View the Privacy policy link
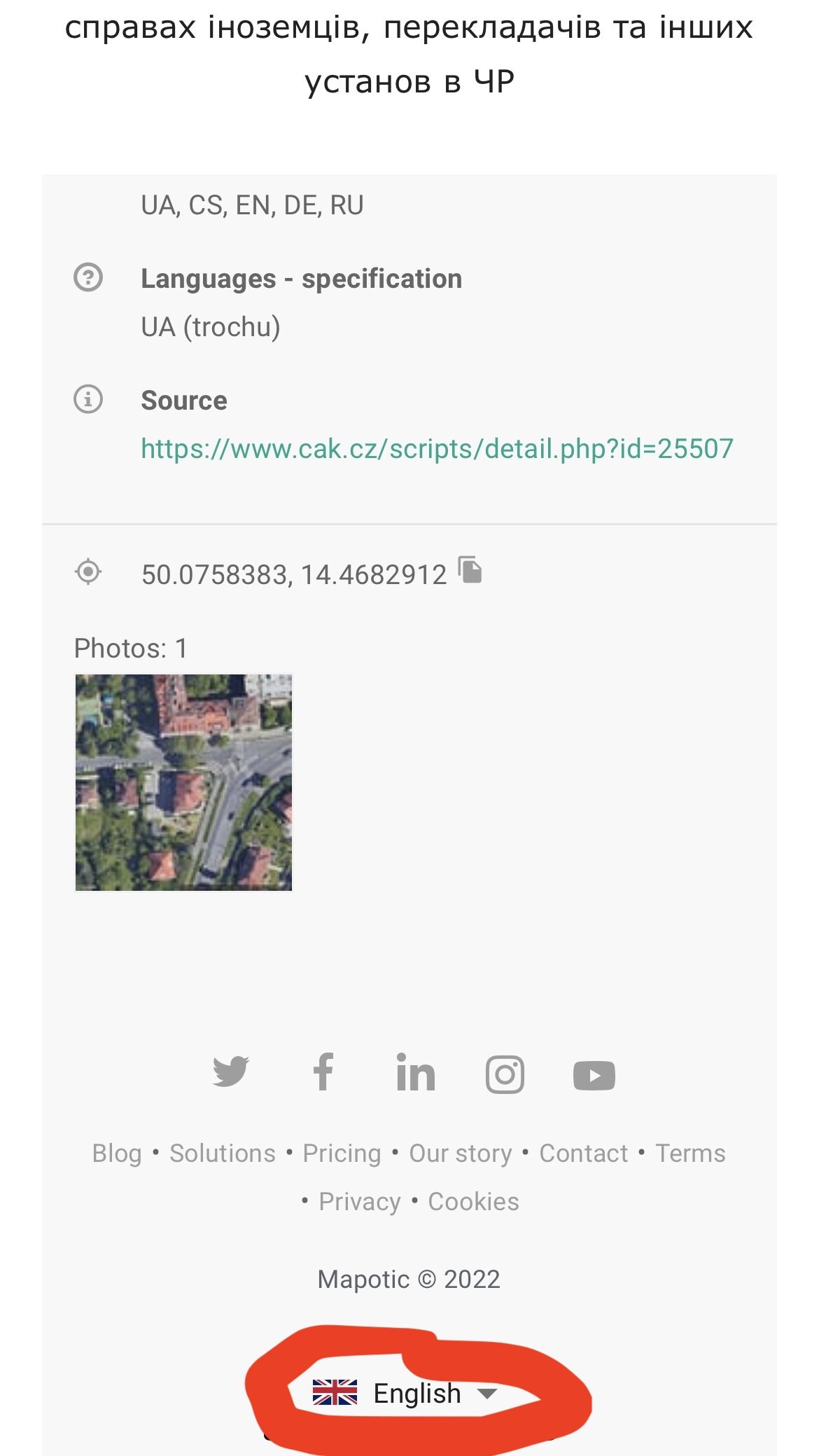Image resolution: width=819 pixels, height=1456 pixels. 360,1201
